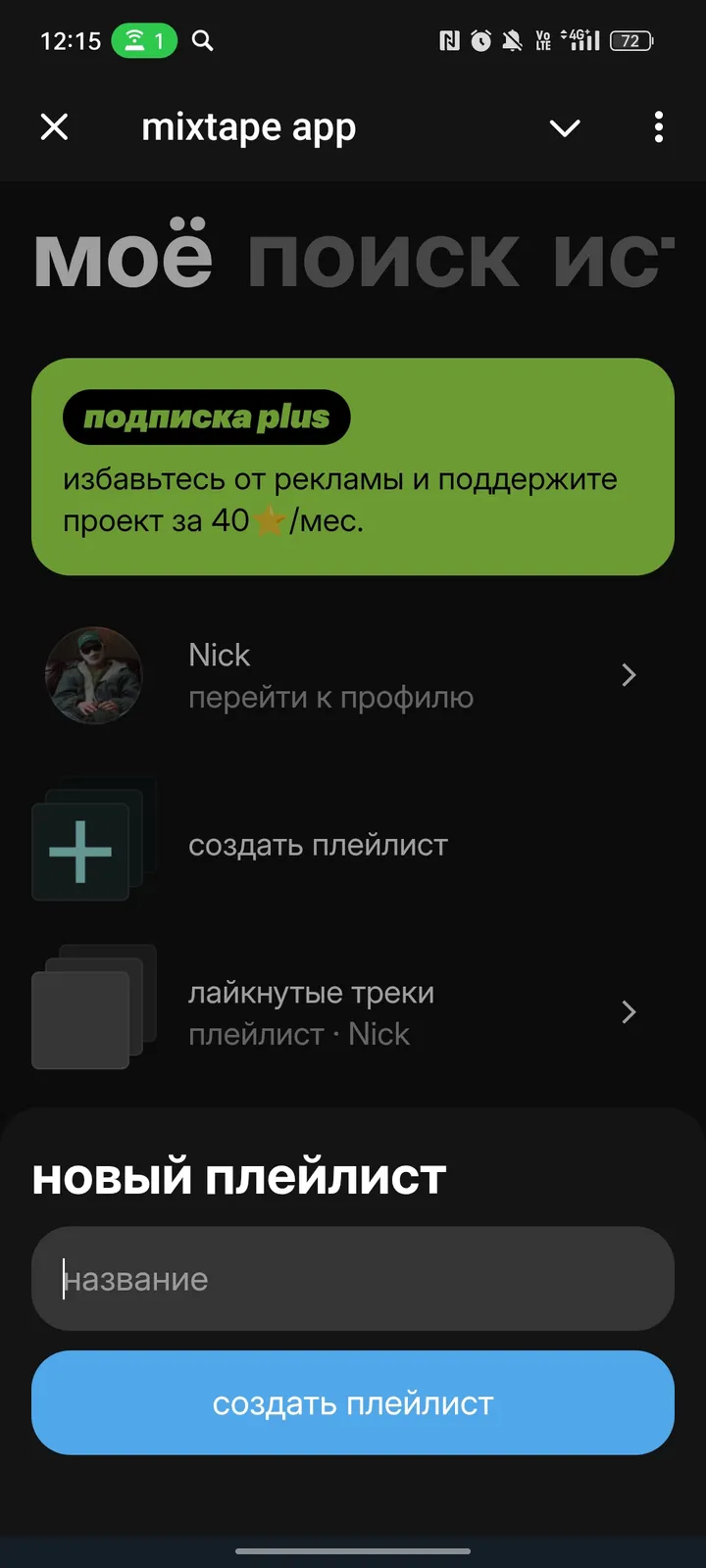Open the 'создать плейлист' list row
The height and width of the screenshot is (1568, 706).
click(318, 845)
